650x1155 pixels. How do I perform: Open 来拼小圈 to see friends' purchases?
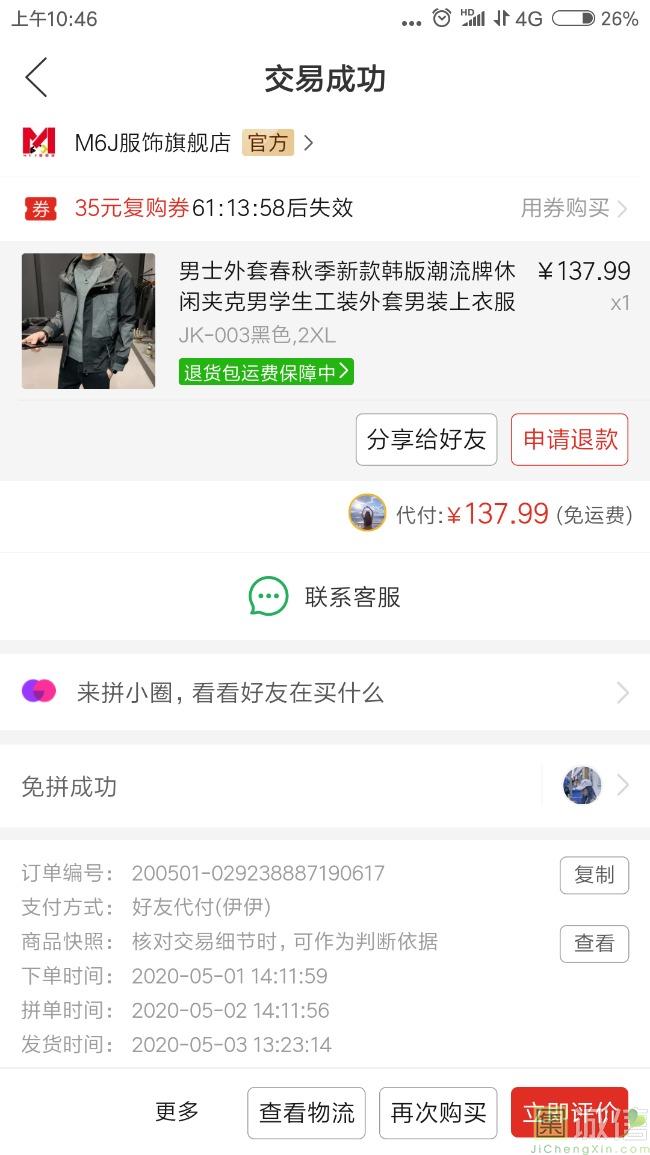click(x=325, y=692)
